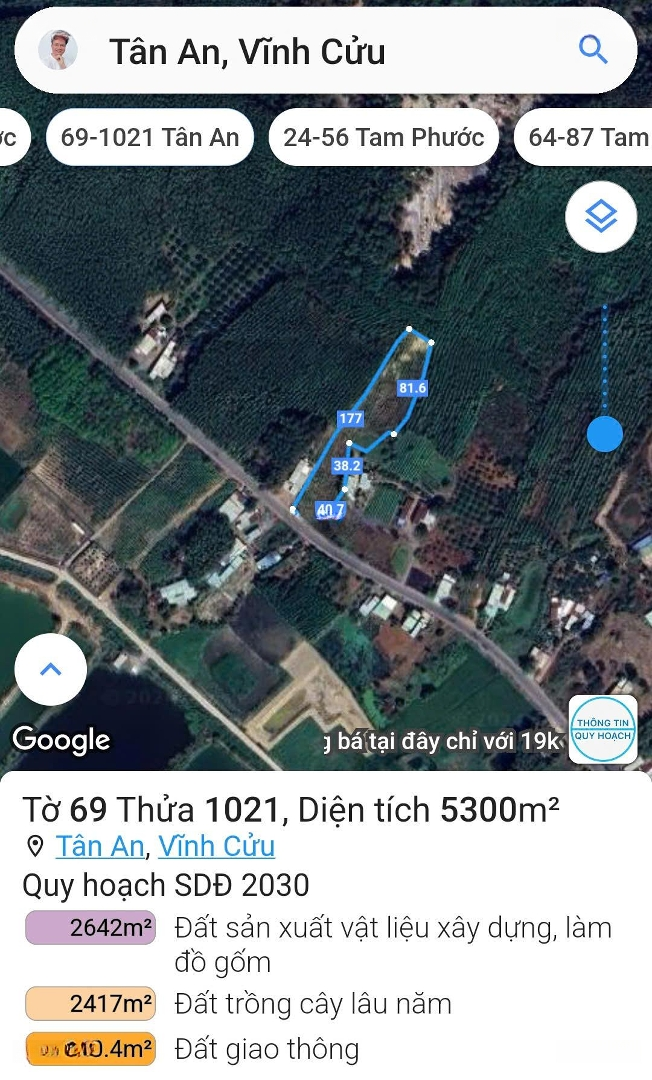Expand the panel with the up chevron

tap(51, 669)
